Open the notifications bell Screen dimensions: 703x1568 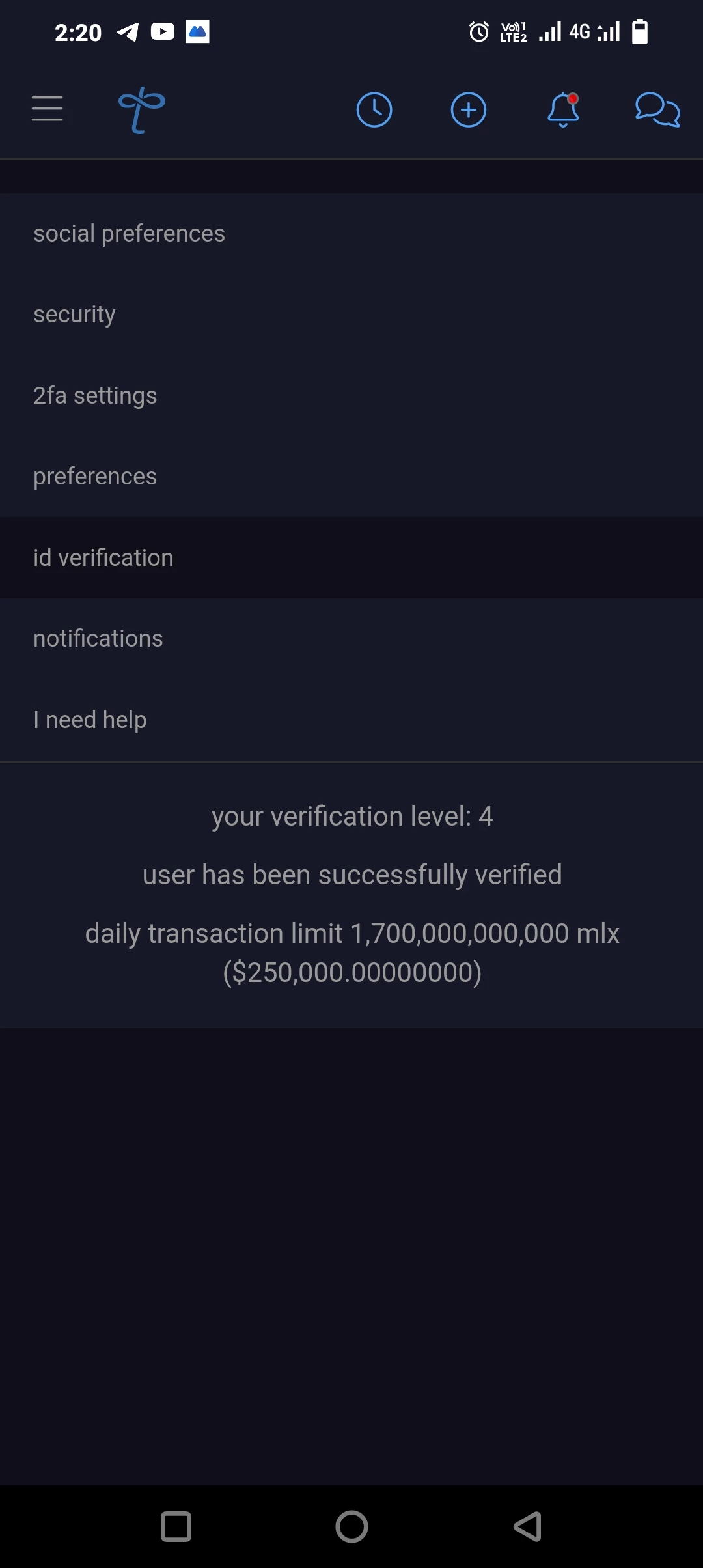click(x=563, y=109)
